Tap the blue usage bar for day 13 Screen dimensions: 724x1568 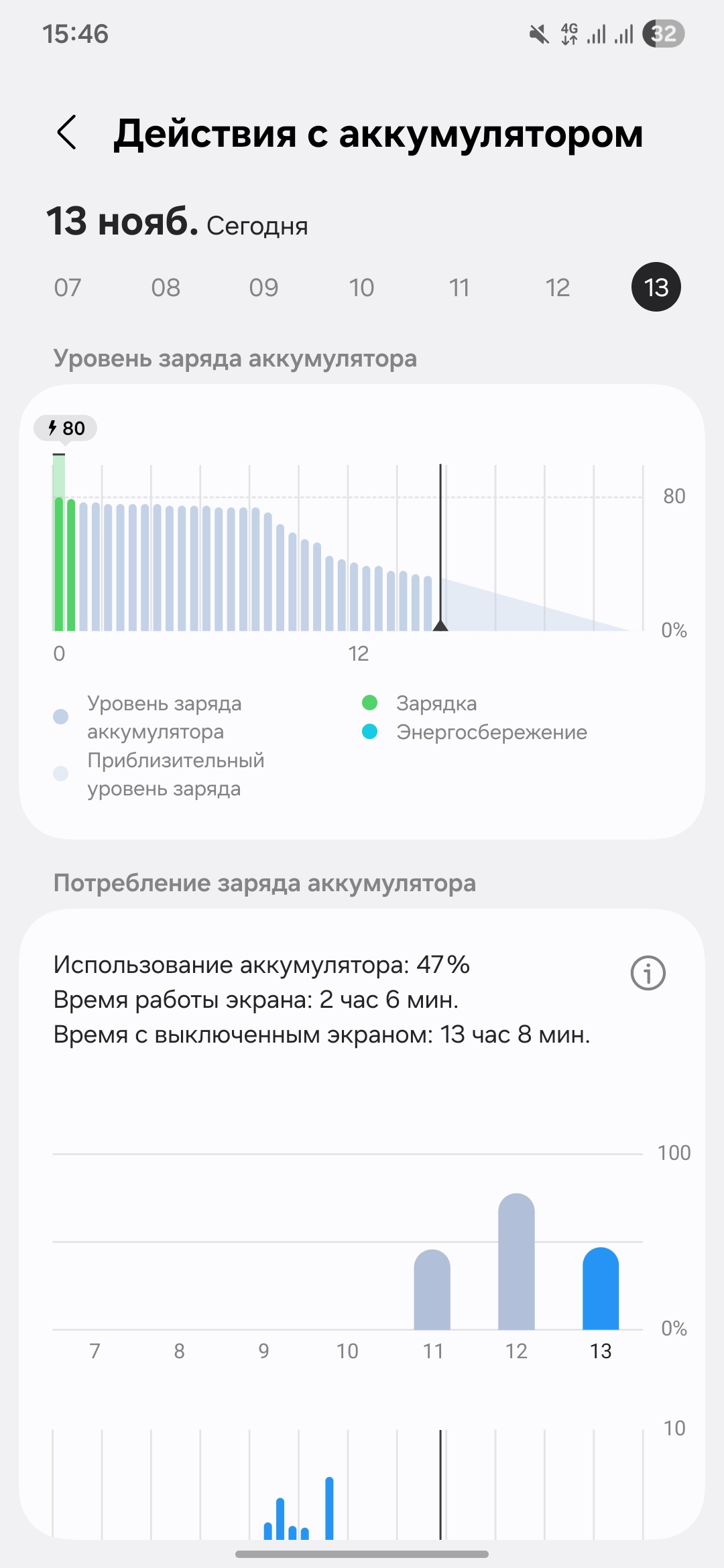point(601,1290)
